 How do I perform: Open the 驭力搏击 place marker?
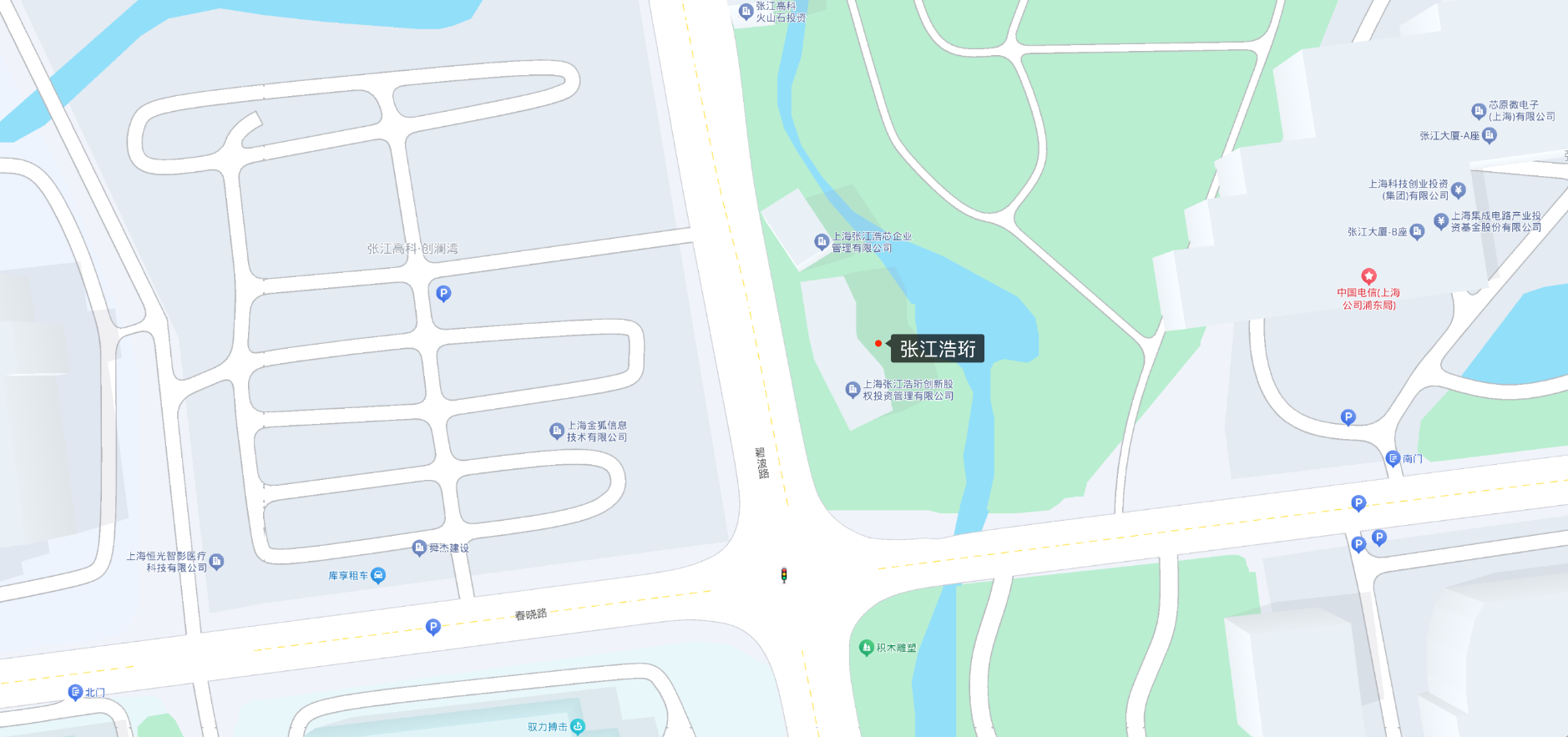(578, 726)
